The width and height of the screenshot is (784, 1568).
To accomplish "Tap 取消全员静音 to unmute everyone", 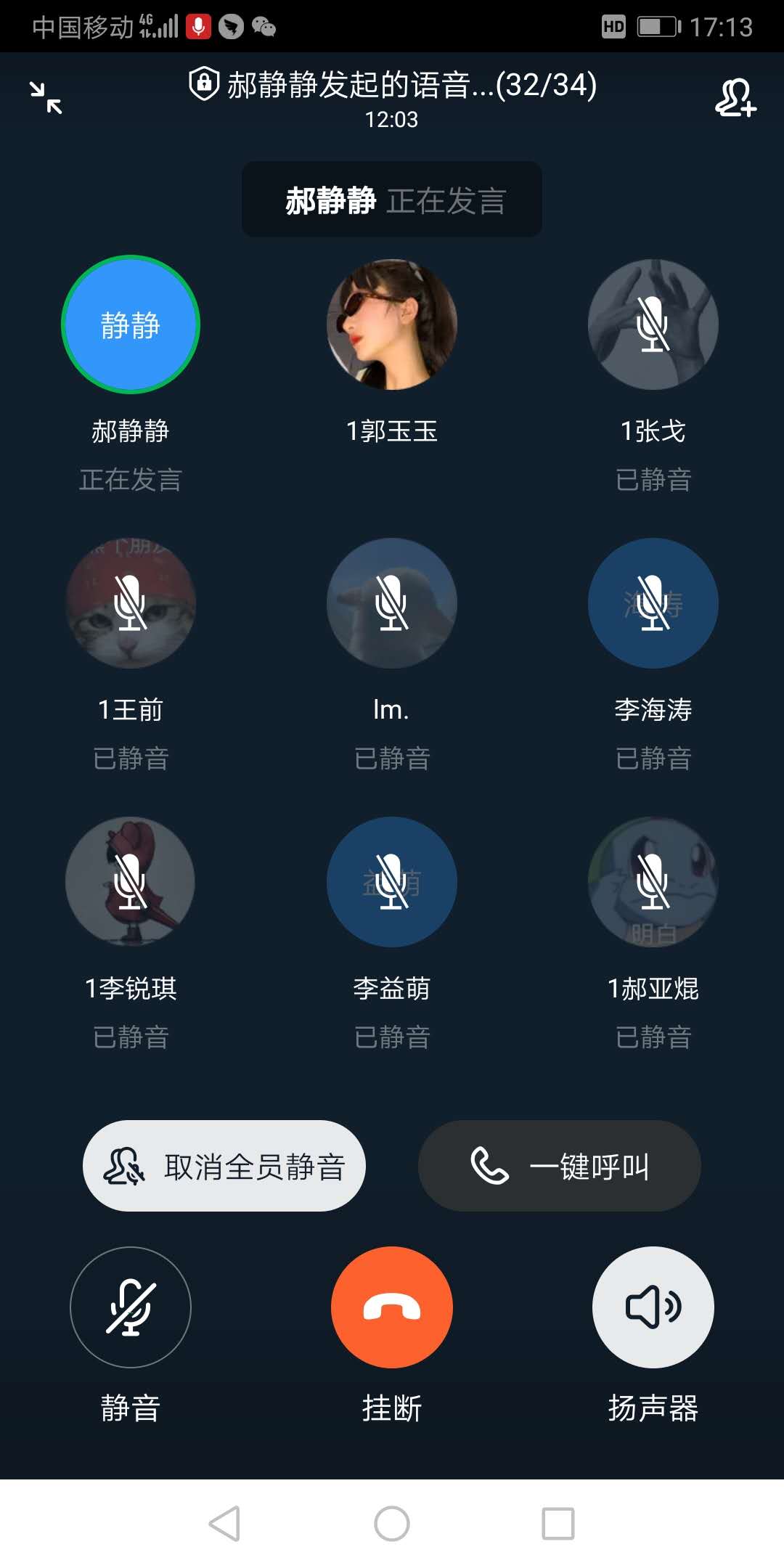I will [x=224, y=1166].
